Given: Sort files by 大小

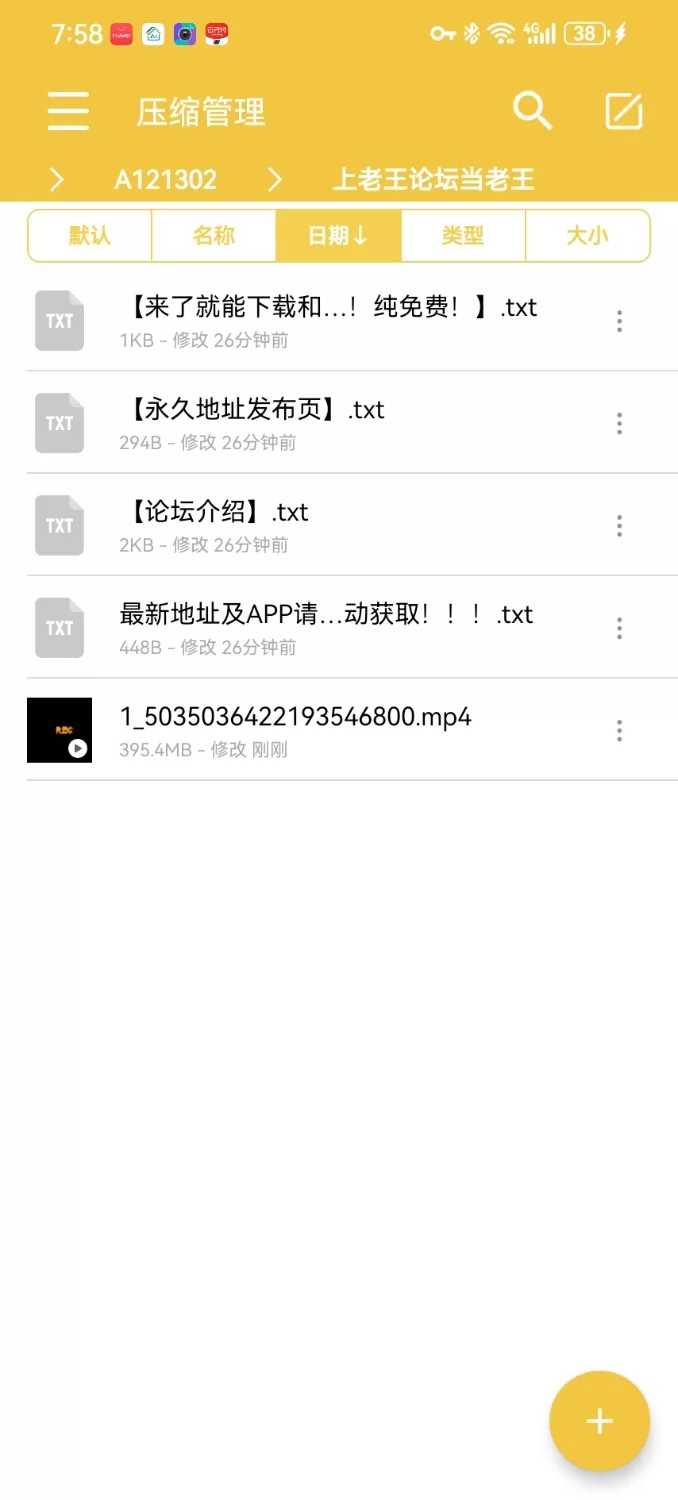Looking at the screenshot, I should [587, 236].
